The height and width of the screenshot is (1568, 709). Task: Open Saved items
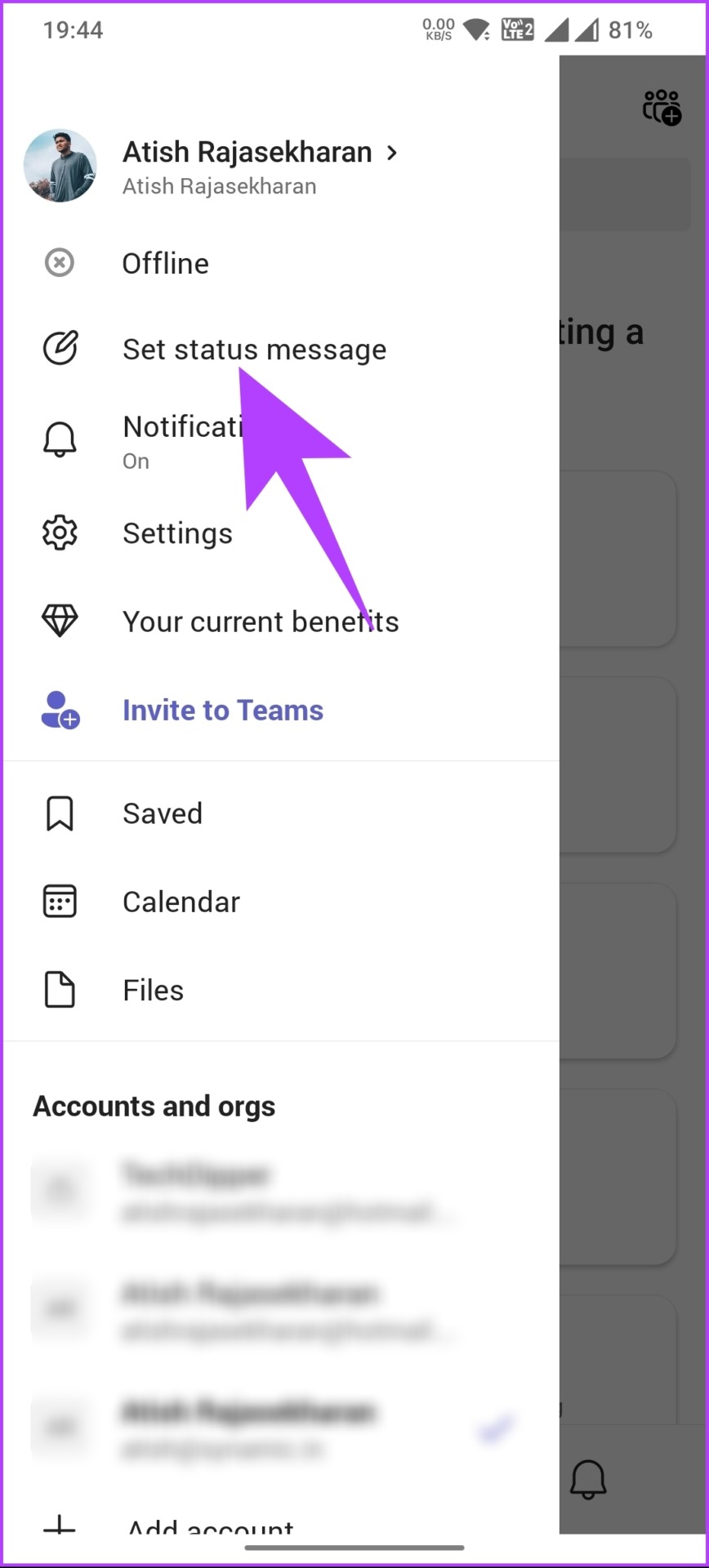tap(281, 813)
